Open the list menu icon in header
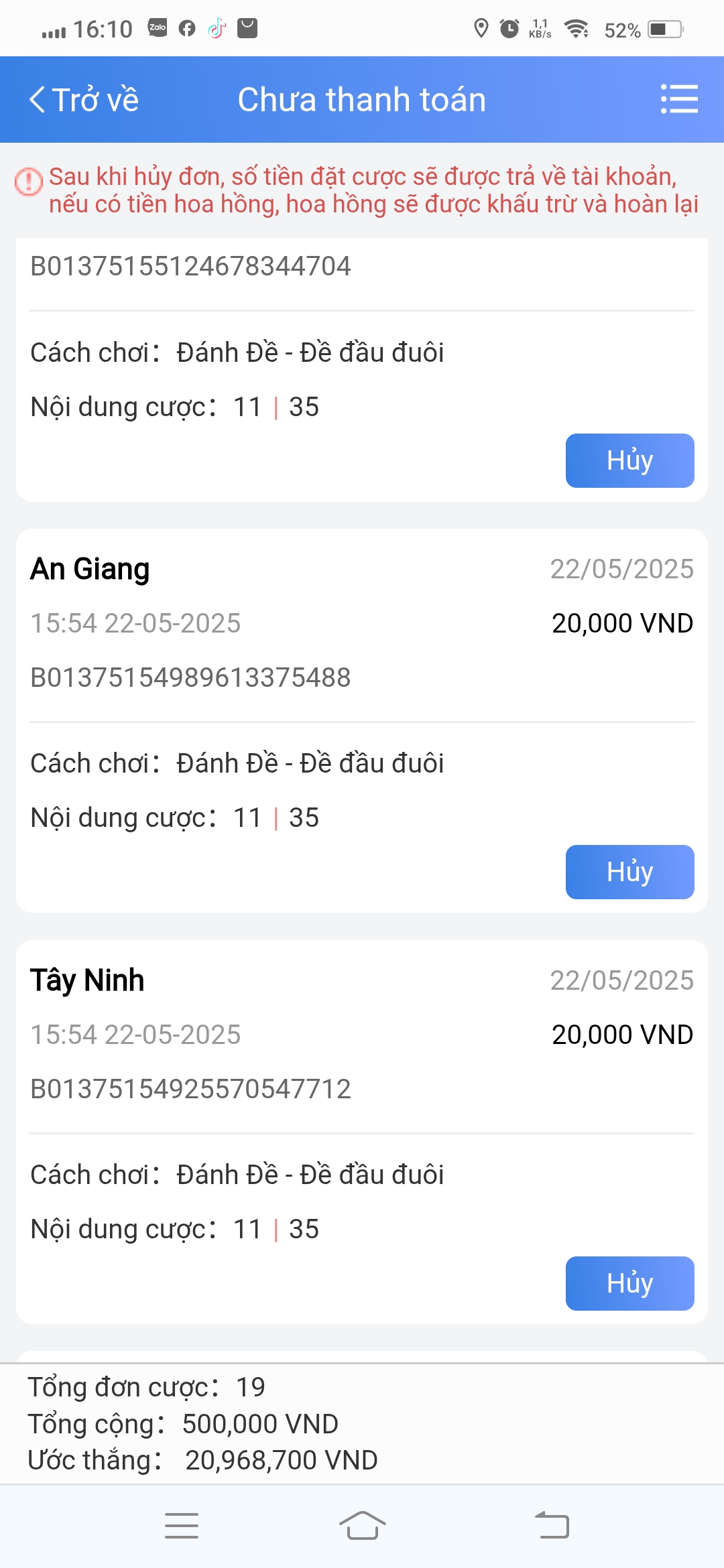Viewport: 724px width, 1568px height. (x=679, y=99)
